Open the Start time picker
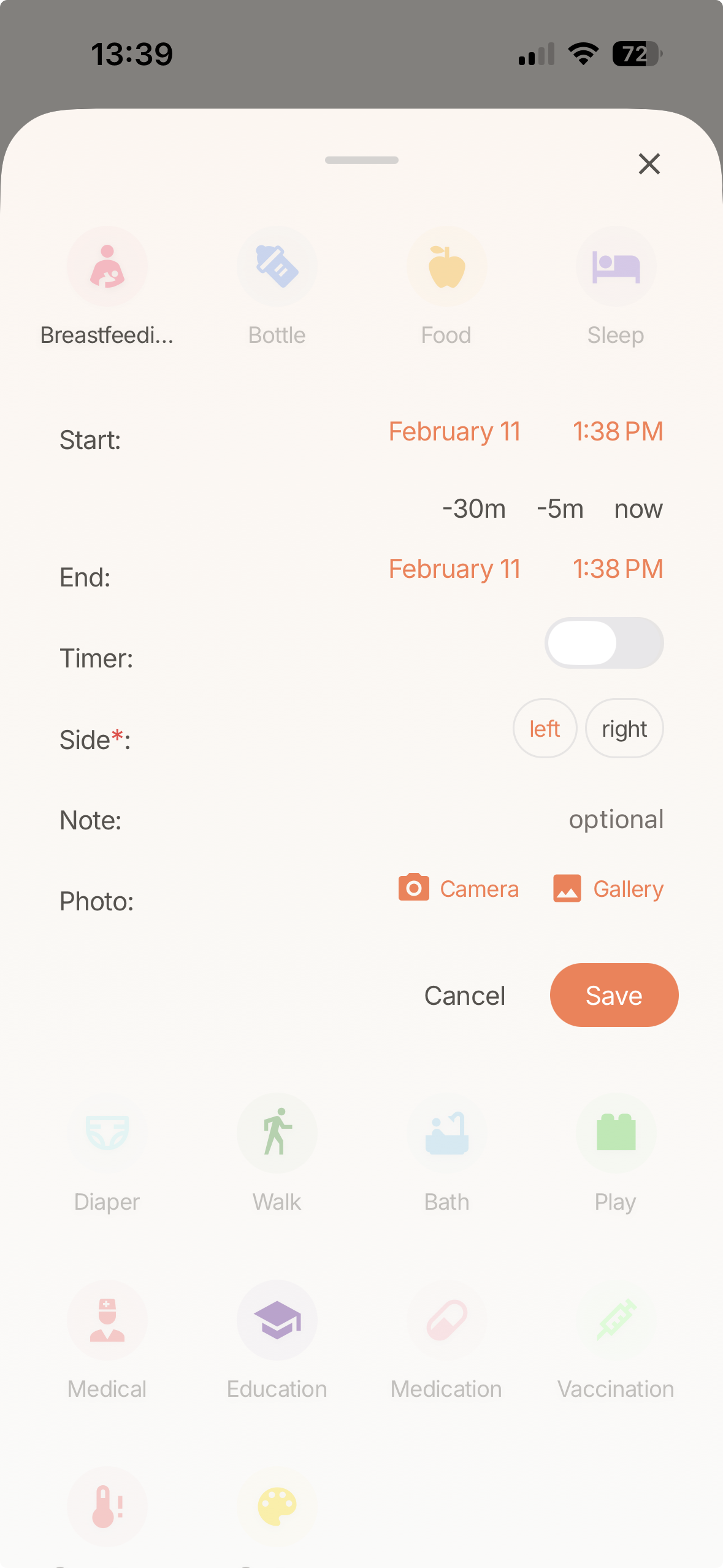The height and width of the screenshot is (1568, 723). click(618, 431)
